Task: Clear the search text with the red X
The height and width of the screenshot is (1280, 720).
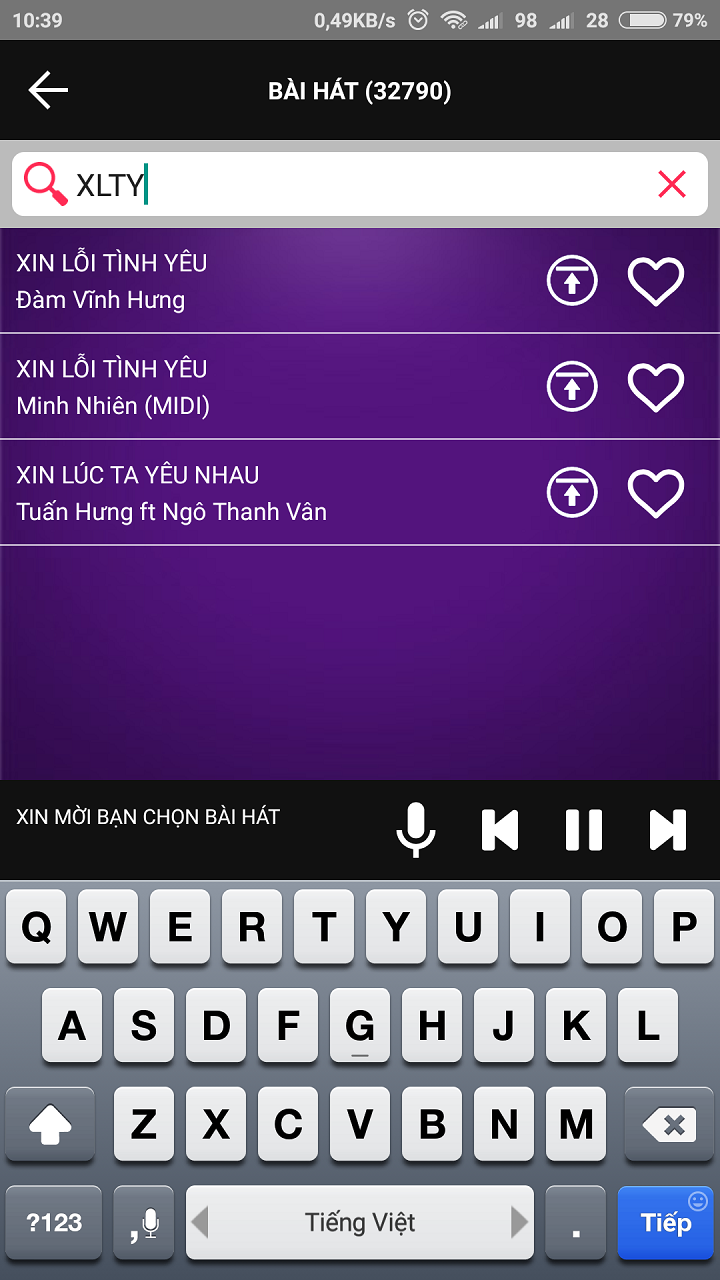Action: 672,184
